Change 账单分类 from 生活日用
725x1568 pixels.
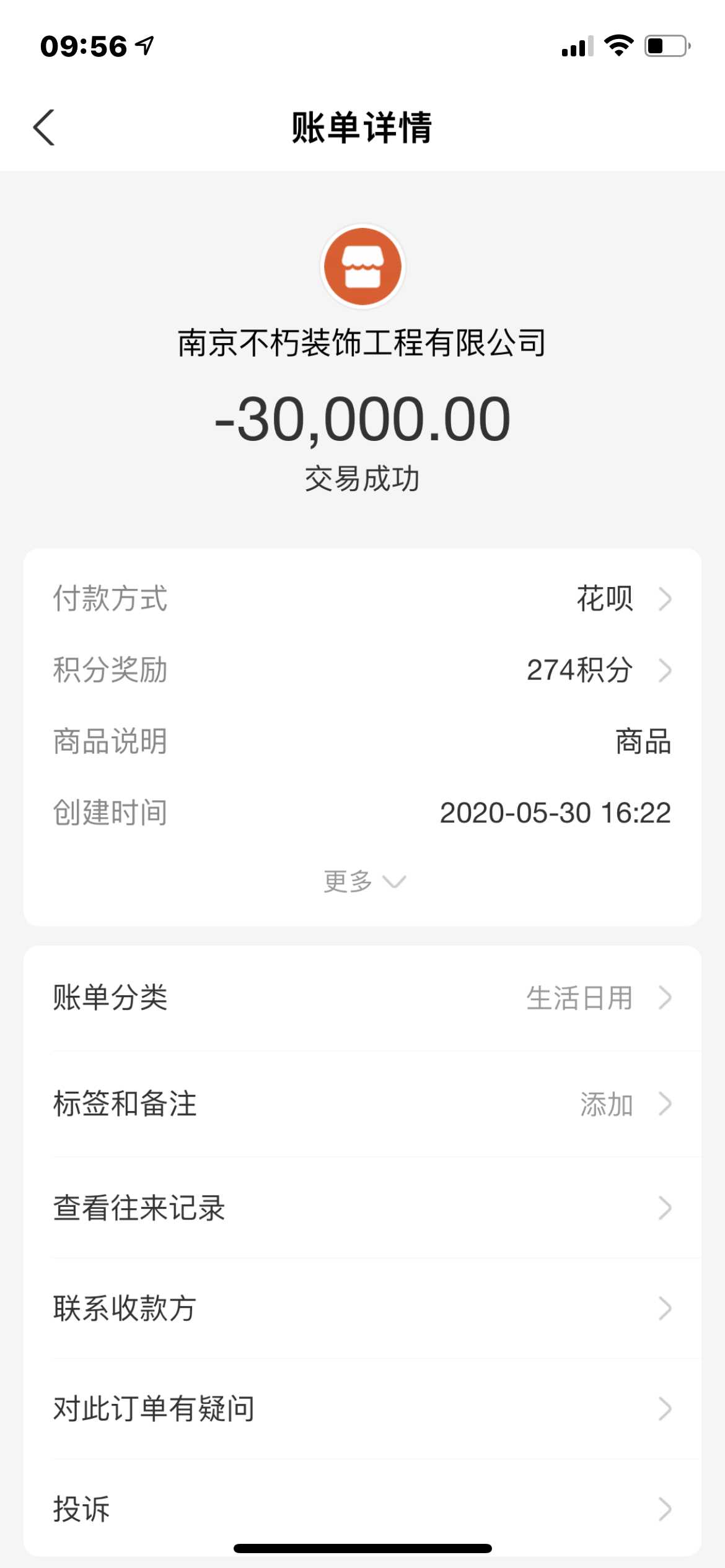click(362, 998)
